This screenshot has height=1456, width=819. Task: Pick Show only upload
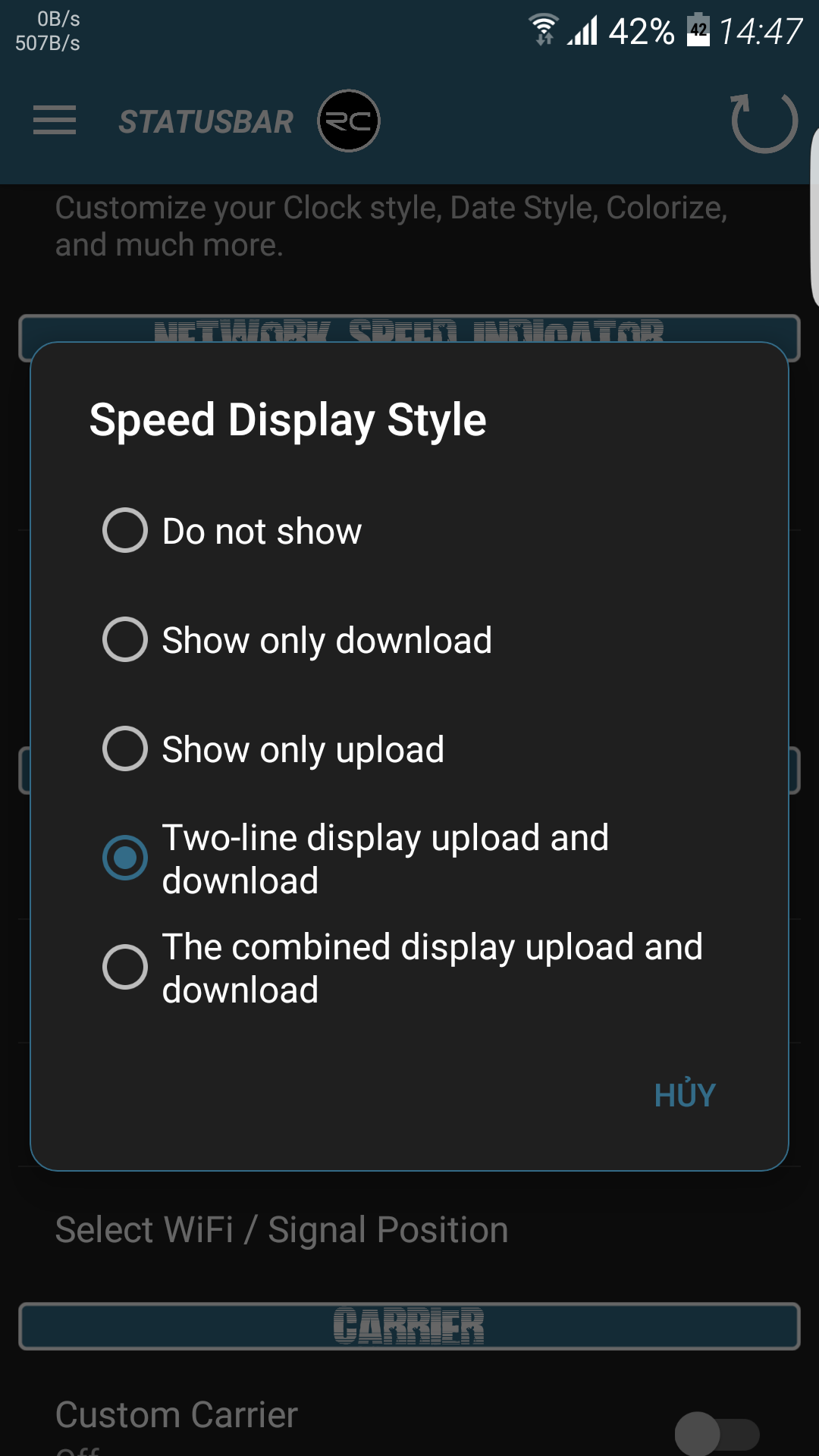click(409, 748)
